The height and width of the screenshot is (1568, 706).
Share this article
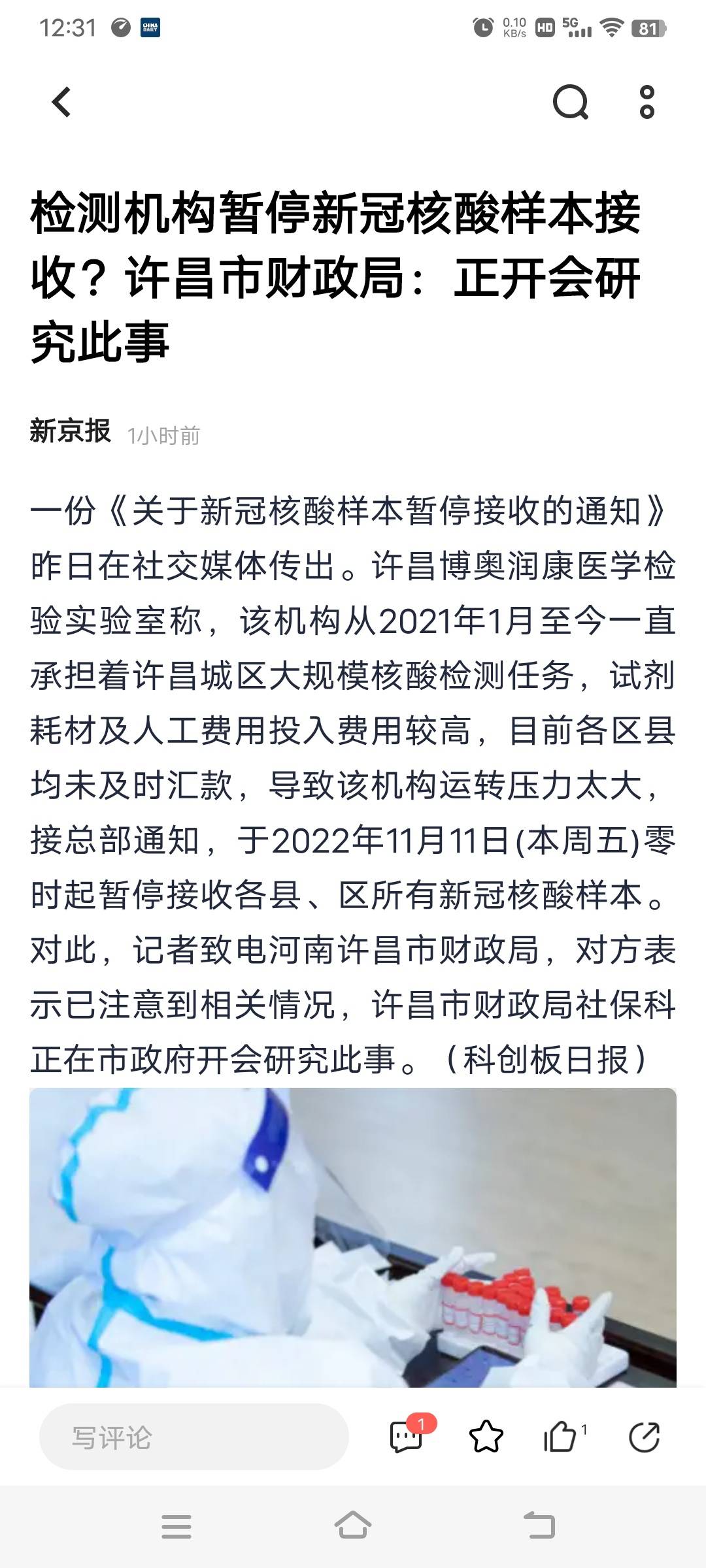pyautogui.click(x=644, y=1437)
